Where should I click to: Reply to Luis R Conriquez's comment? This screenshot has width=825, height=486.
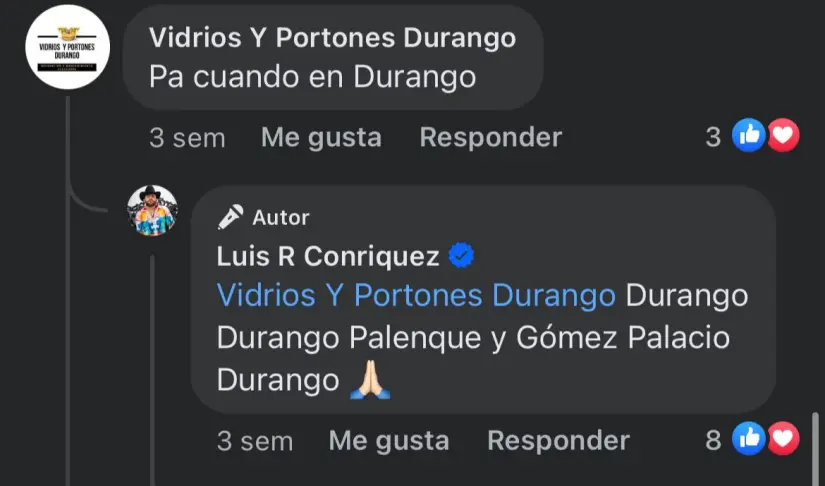pos(558,440)
